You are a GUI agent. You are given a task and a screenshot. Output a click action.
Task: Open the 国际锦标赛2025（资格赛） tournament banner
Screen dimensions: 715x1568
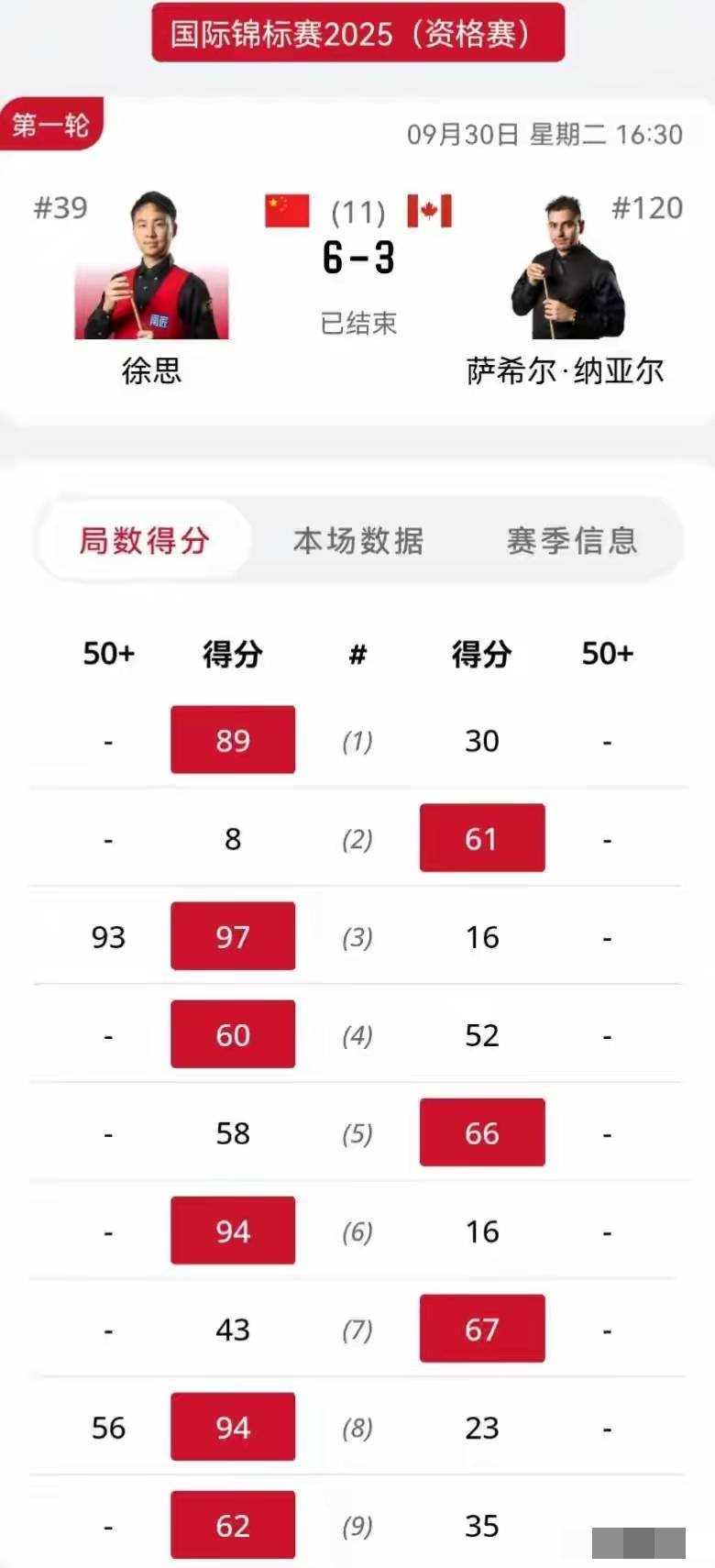pyautogui.click(x=358, y=33)
